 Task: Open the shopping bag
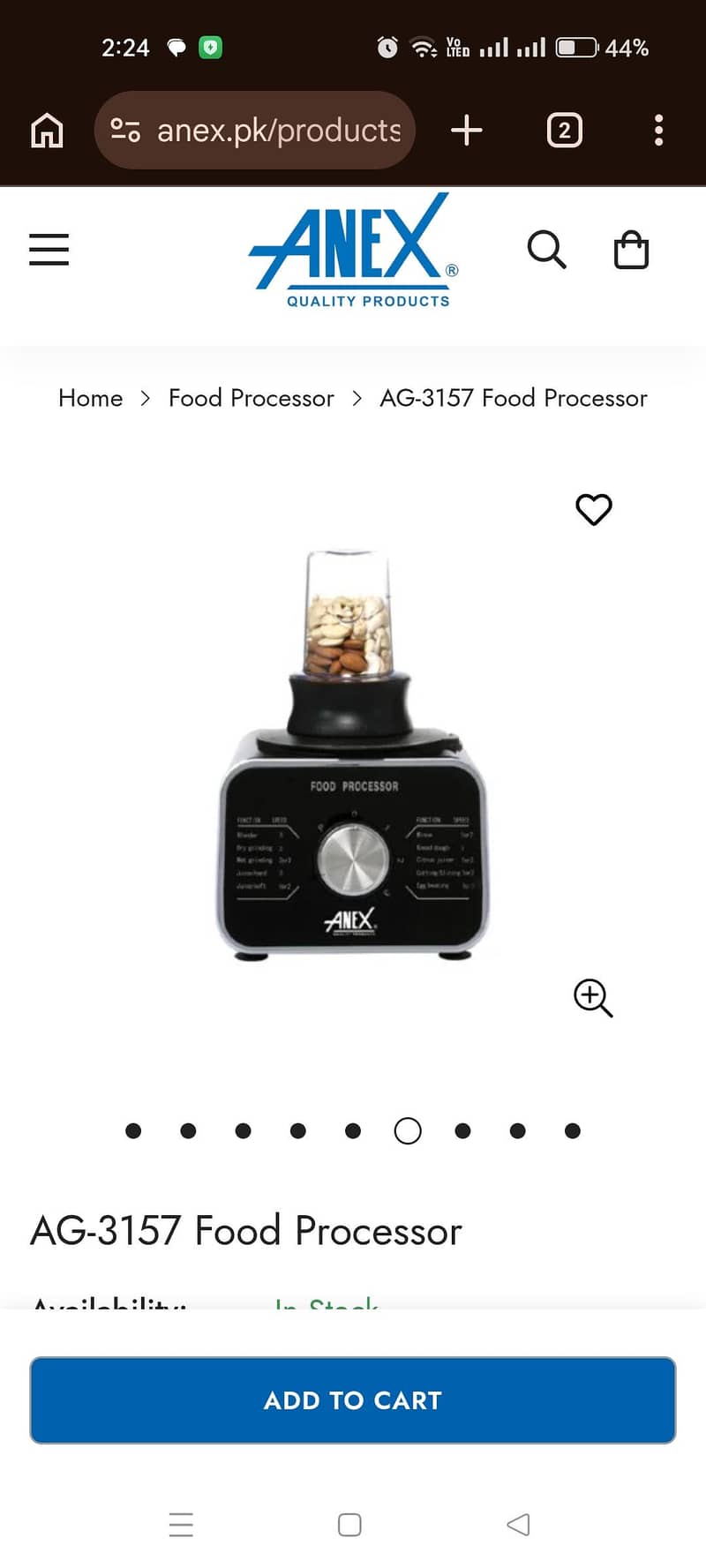click(631, 250)
